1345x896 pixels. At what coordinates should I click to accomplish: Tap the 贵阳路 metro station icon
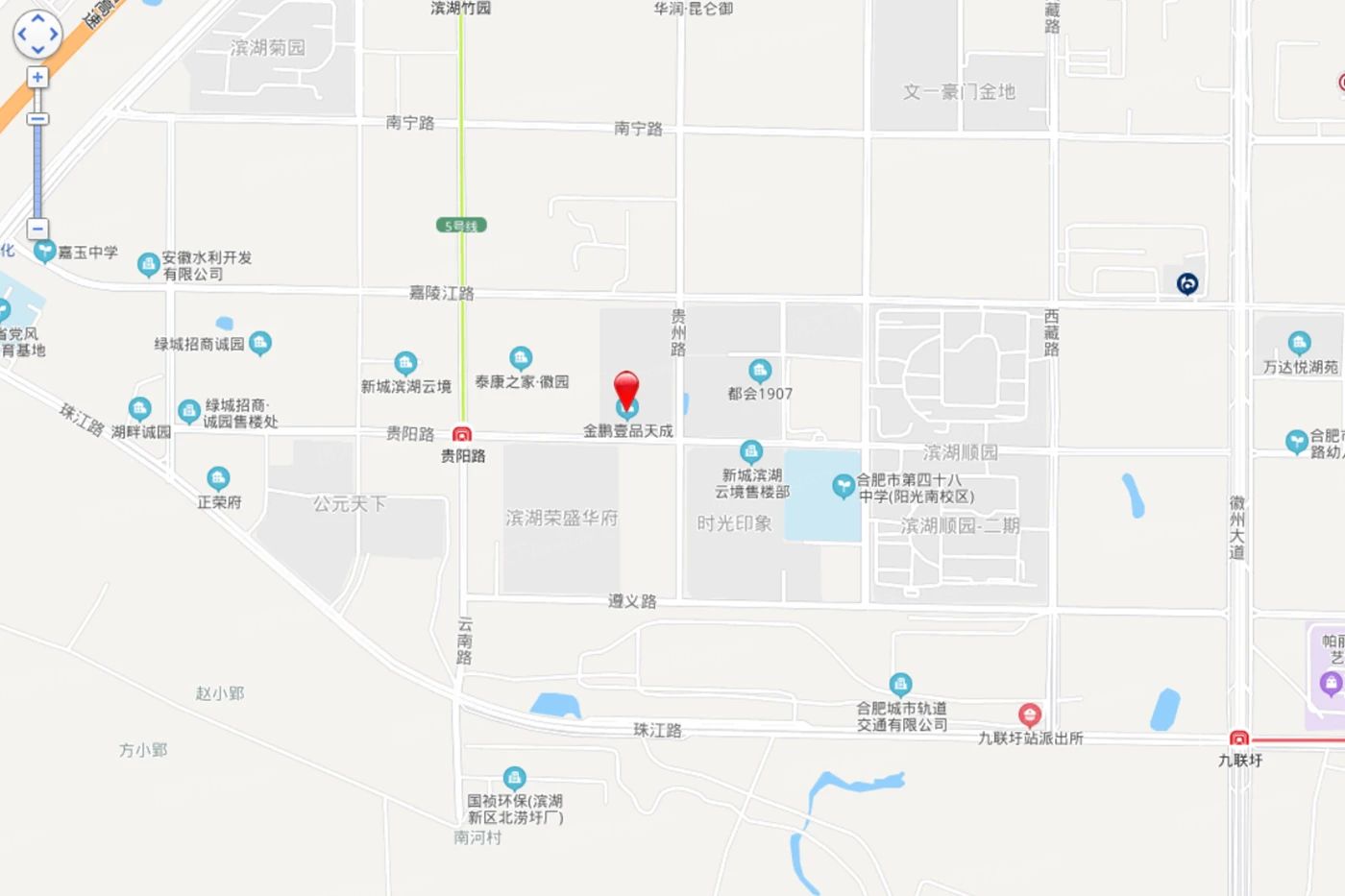pyautogui.click(x=462, y=435)
